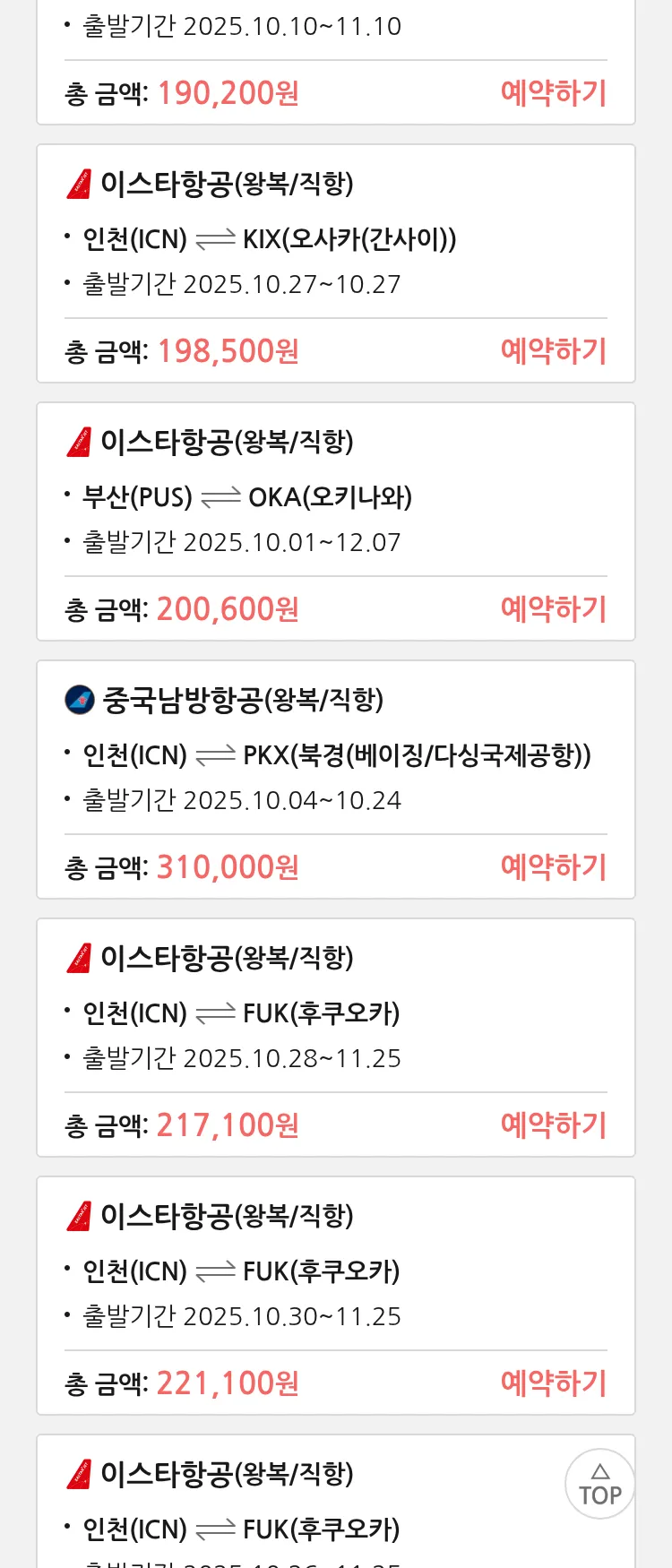Reserve the 221,100원 Incheon–Fukuoka flight
The image size is (672, 1568).
tap(553, 1383)
